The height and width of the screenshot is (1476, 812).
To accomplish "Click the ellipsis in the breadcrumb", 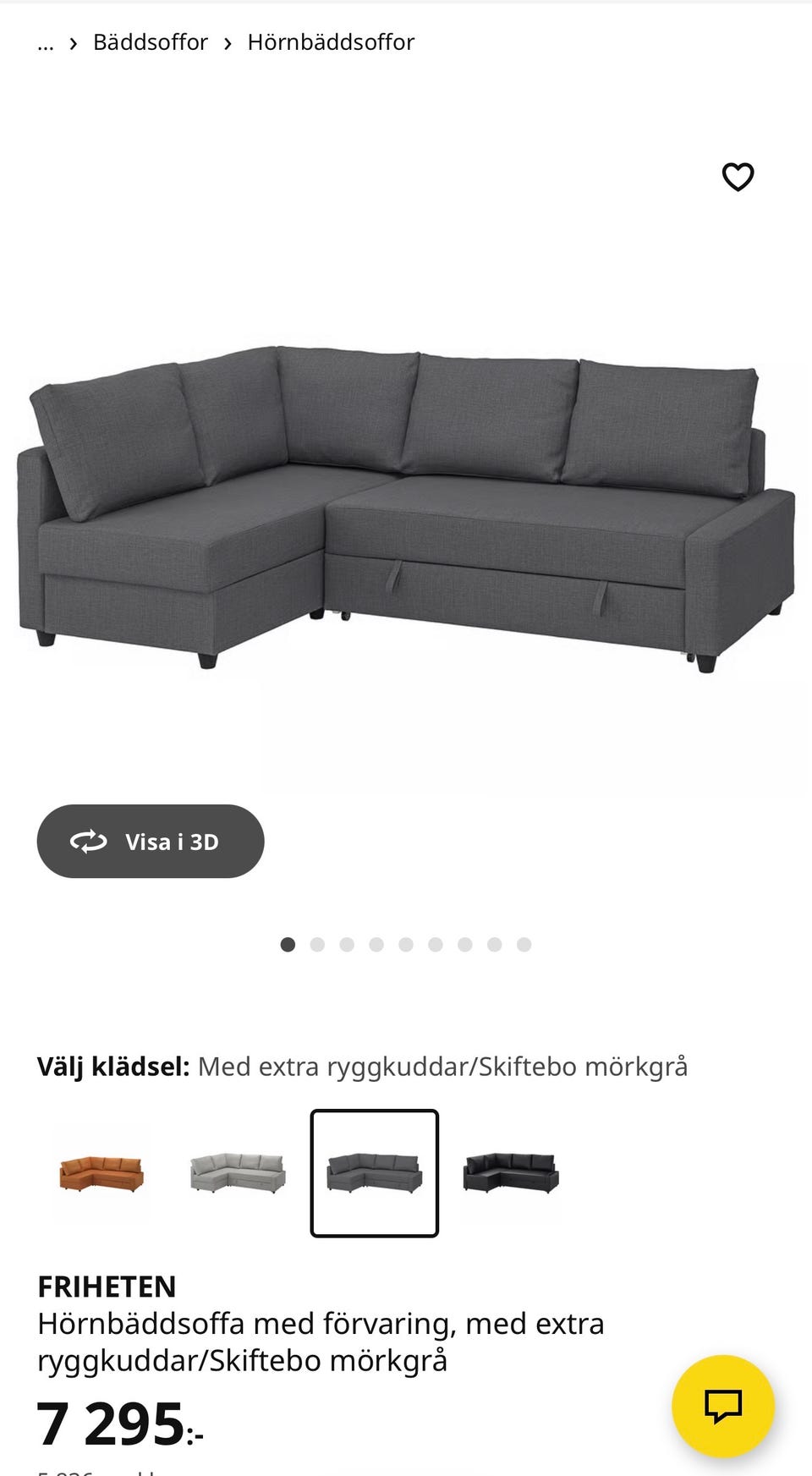I will (x=46, y=41).
